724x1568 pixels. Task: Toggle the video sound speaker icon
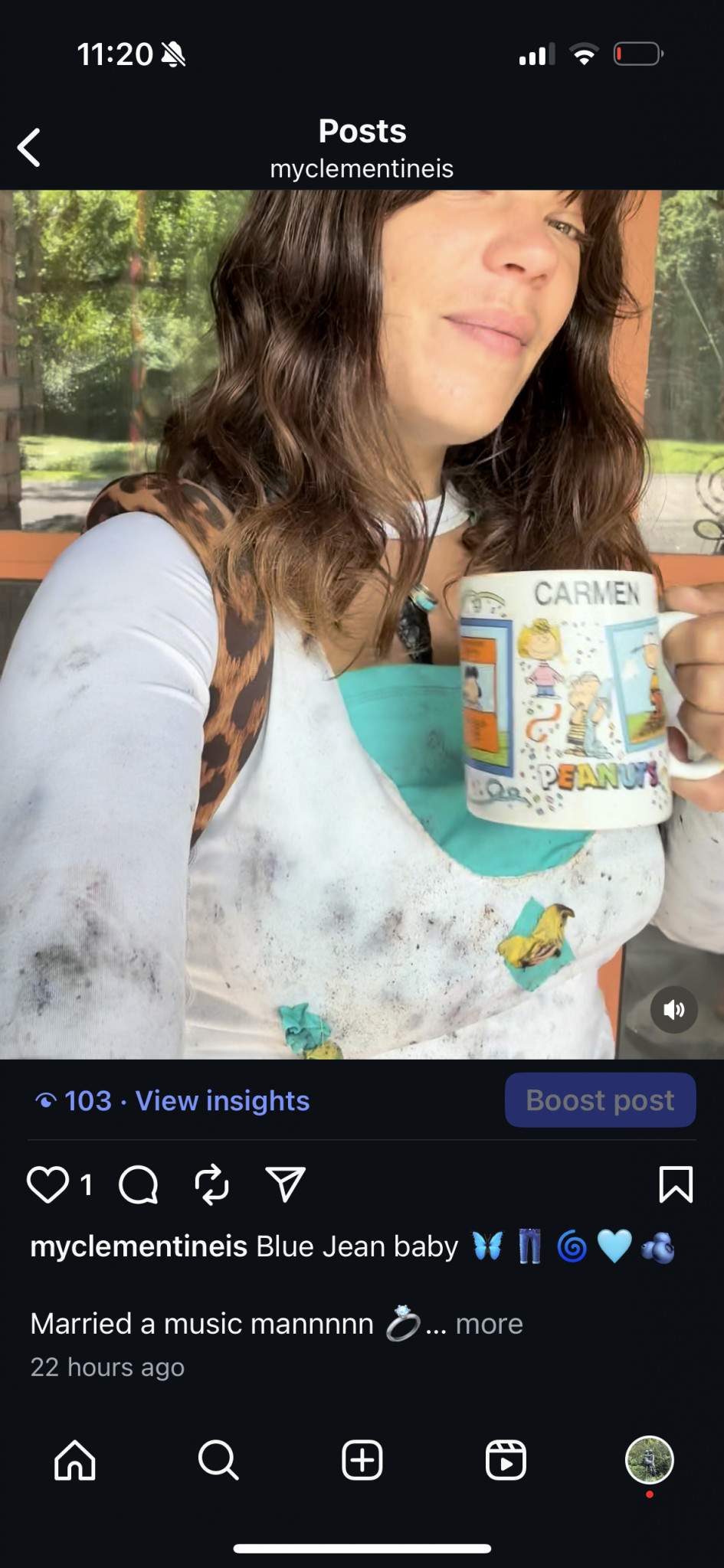pos(673,1010)
